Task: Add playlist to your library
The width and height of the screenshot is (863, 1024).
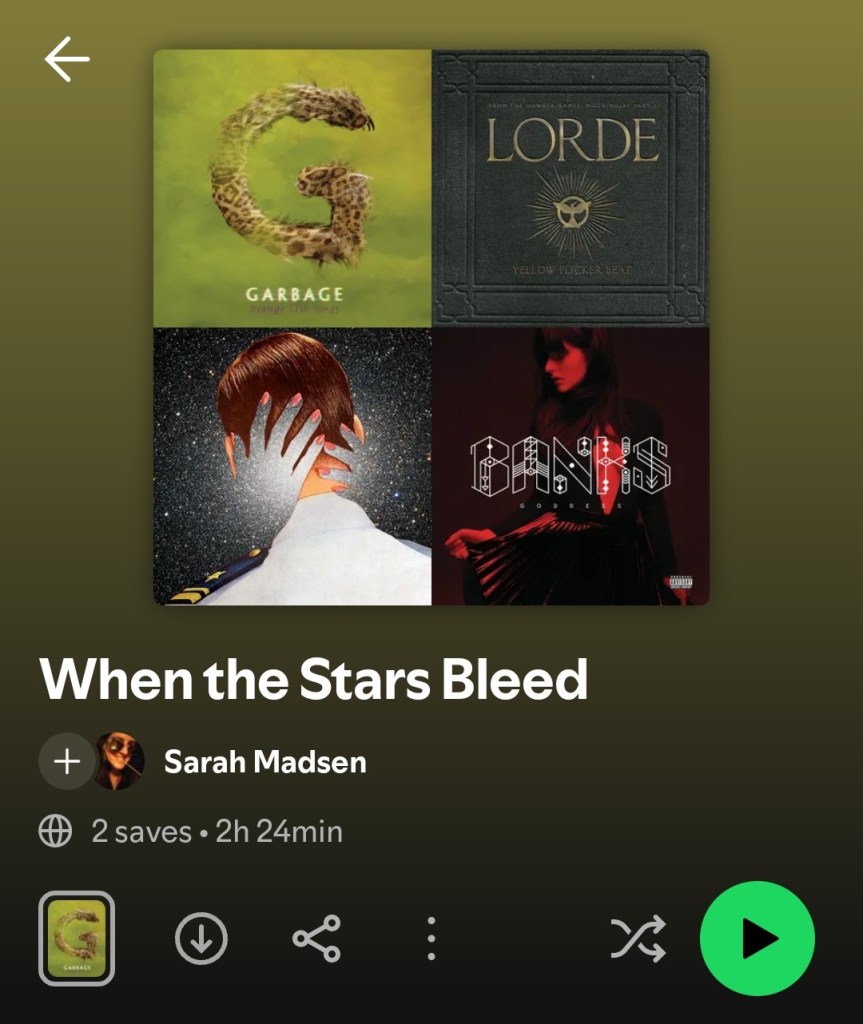Action: coord(66,762)
